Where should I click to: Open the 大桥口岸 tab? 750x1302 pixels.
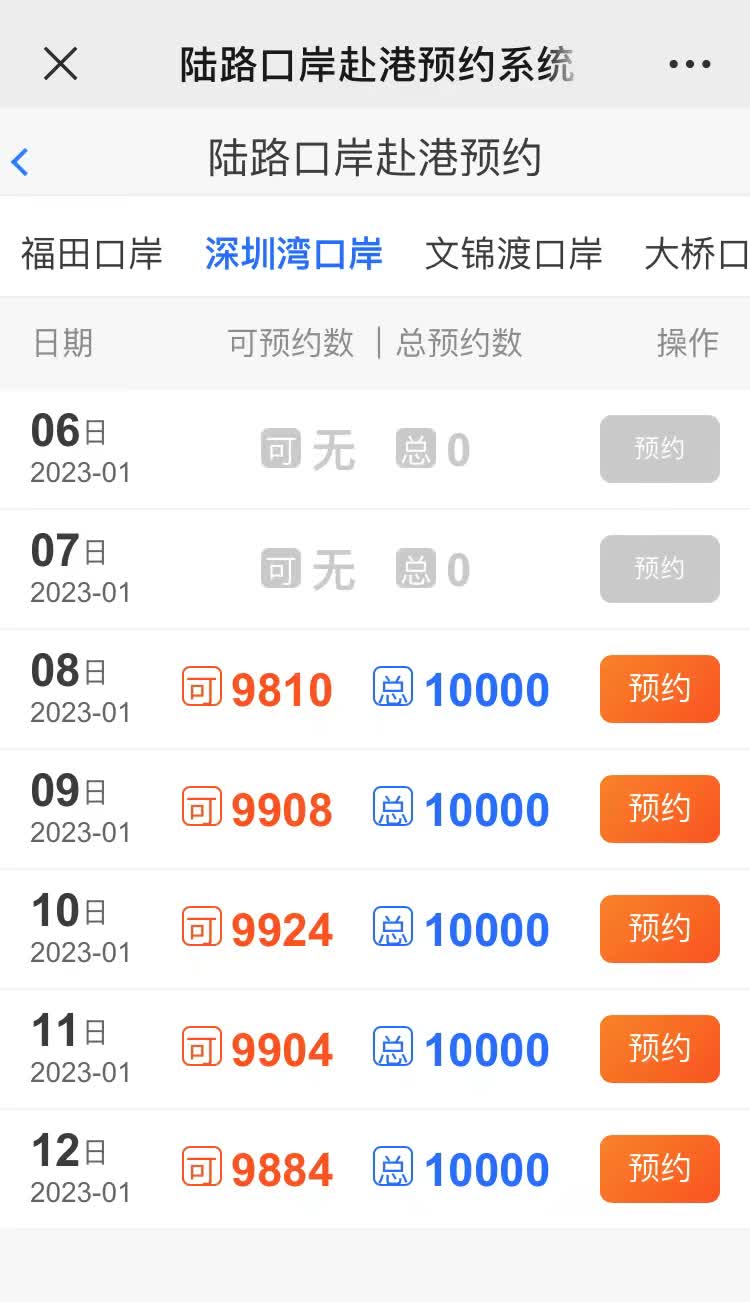point(696,254)
